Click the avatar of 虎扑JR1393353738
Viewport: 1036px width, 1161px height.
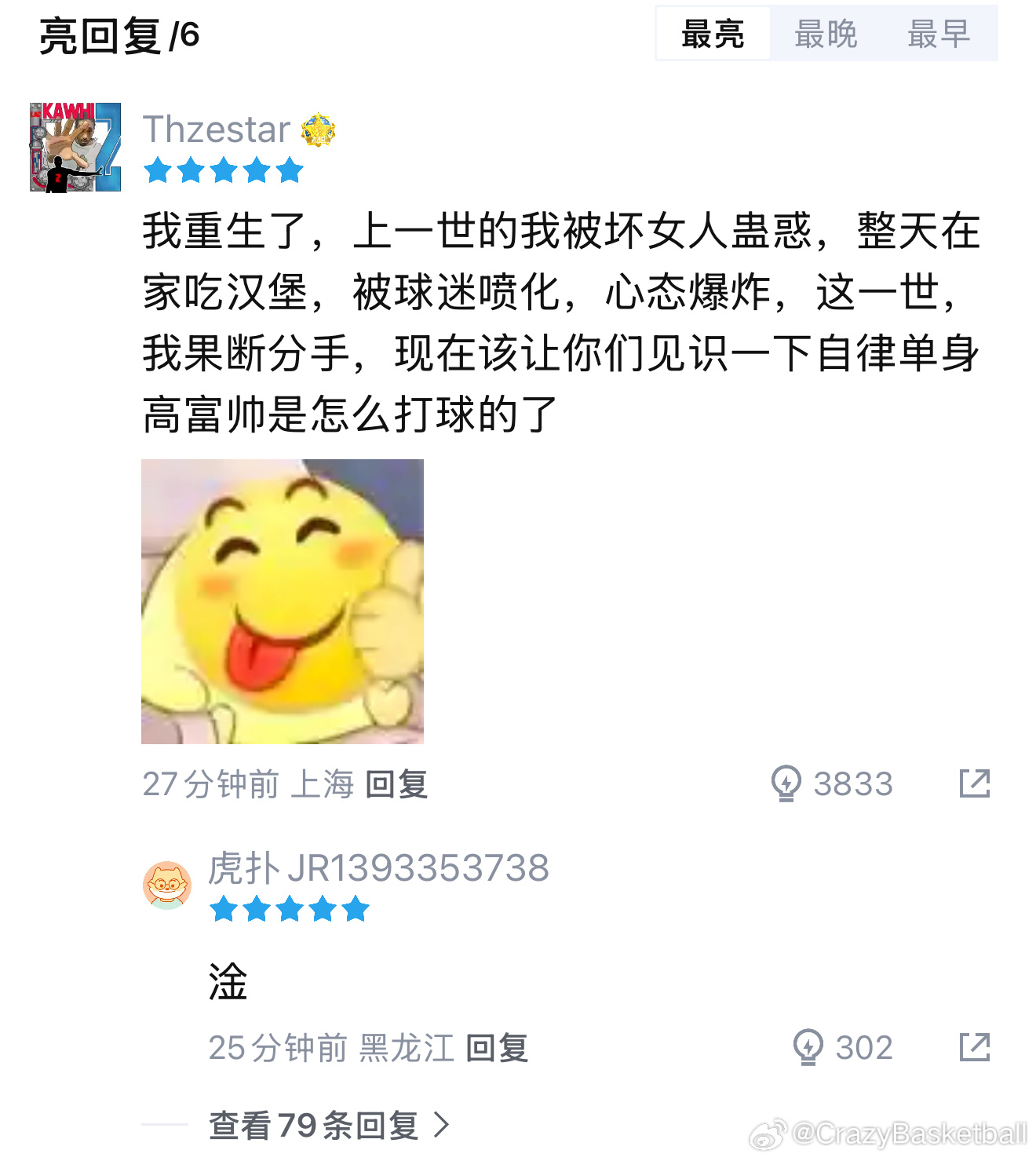point(166,885)
